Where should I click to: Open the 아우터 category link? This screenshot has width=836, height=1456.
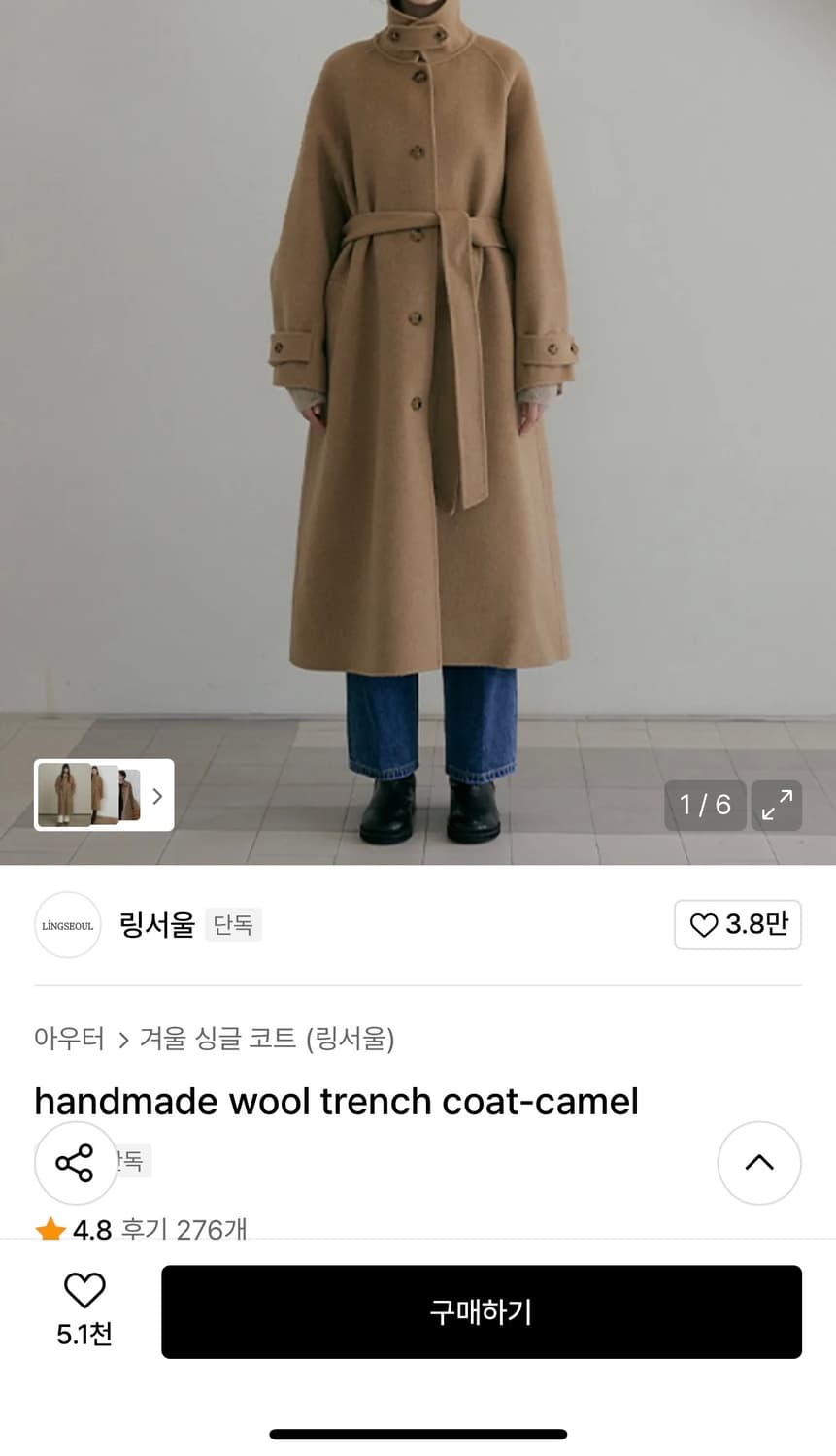(x=69, y=1039)
